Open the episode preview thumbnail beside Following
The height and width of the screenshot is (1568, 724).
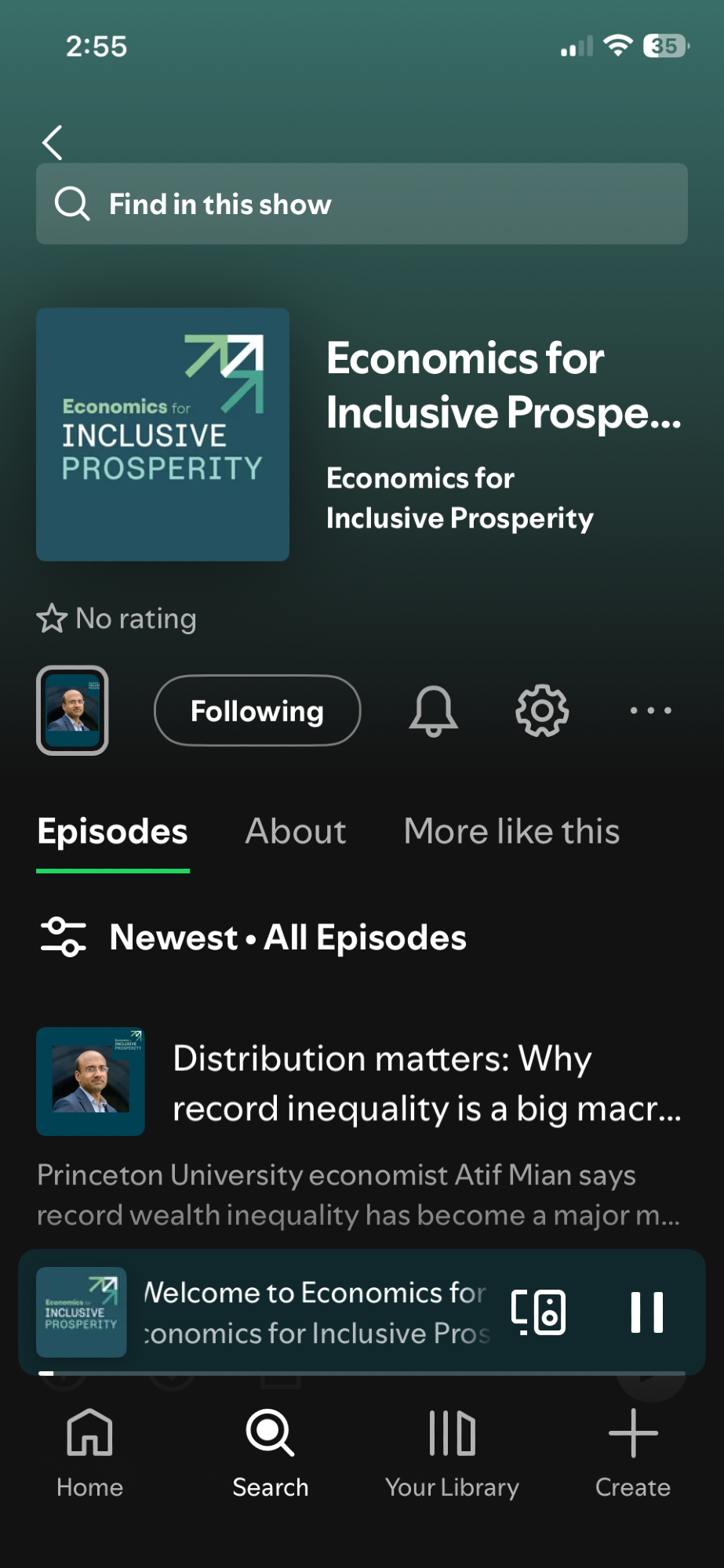[72, 710]
